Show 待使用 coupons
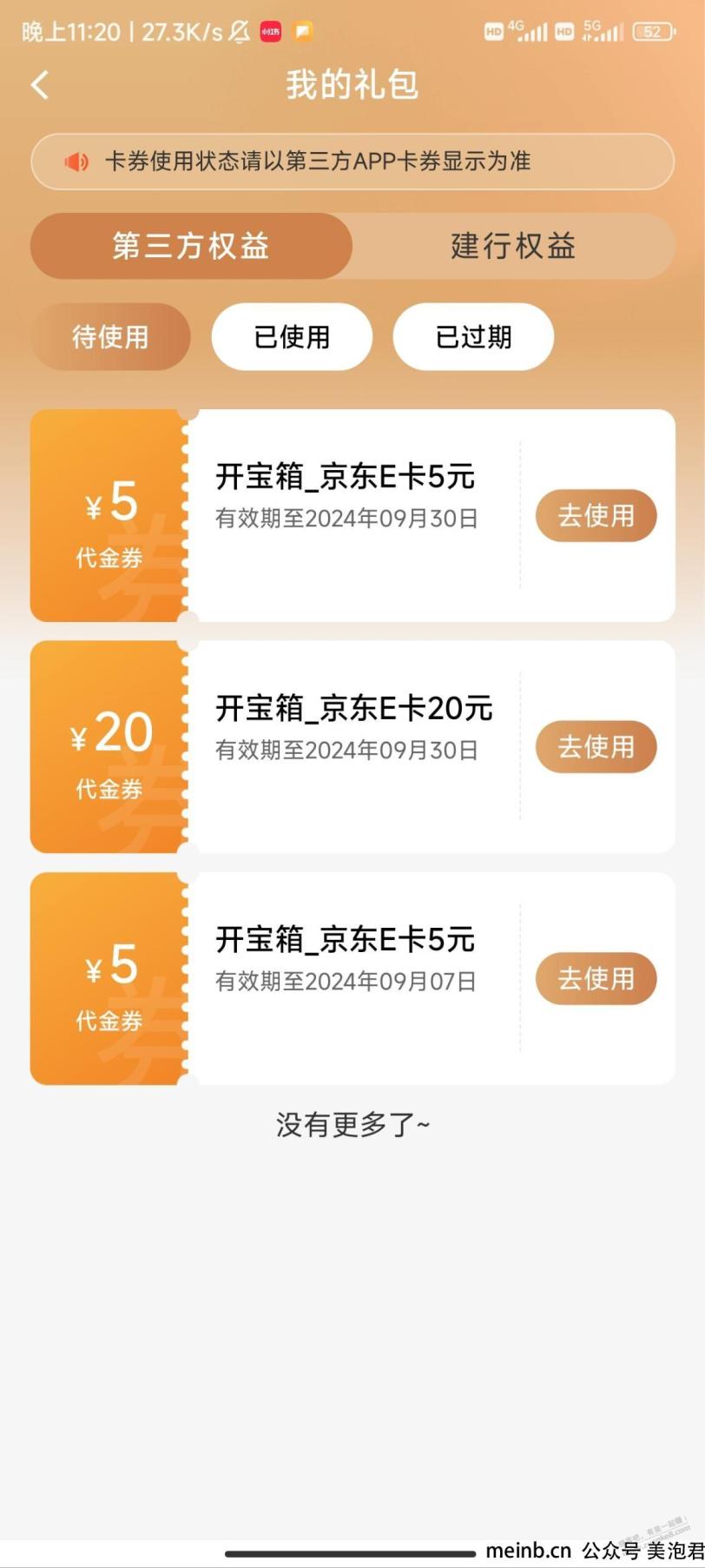The image size is (705, 1568). pyautogui.click(x=110, y=337)
